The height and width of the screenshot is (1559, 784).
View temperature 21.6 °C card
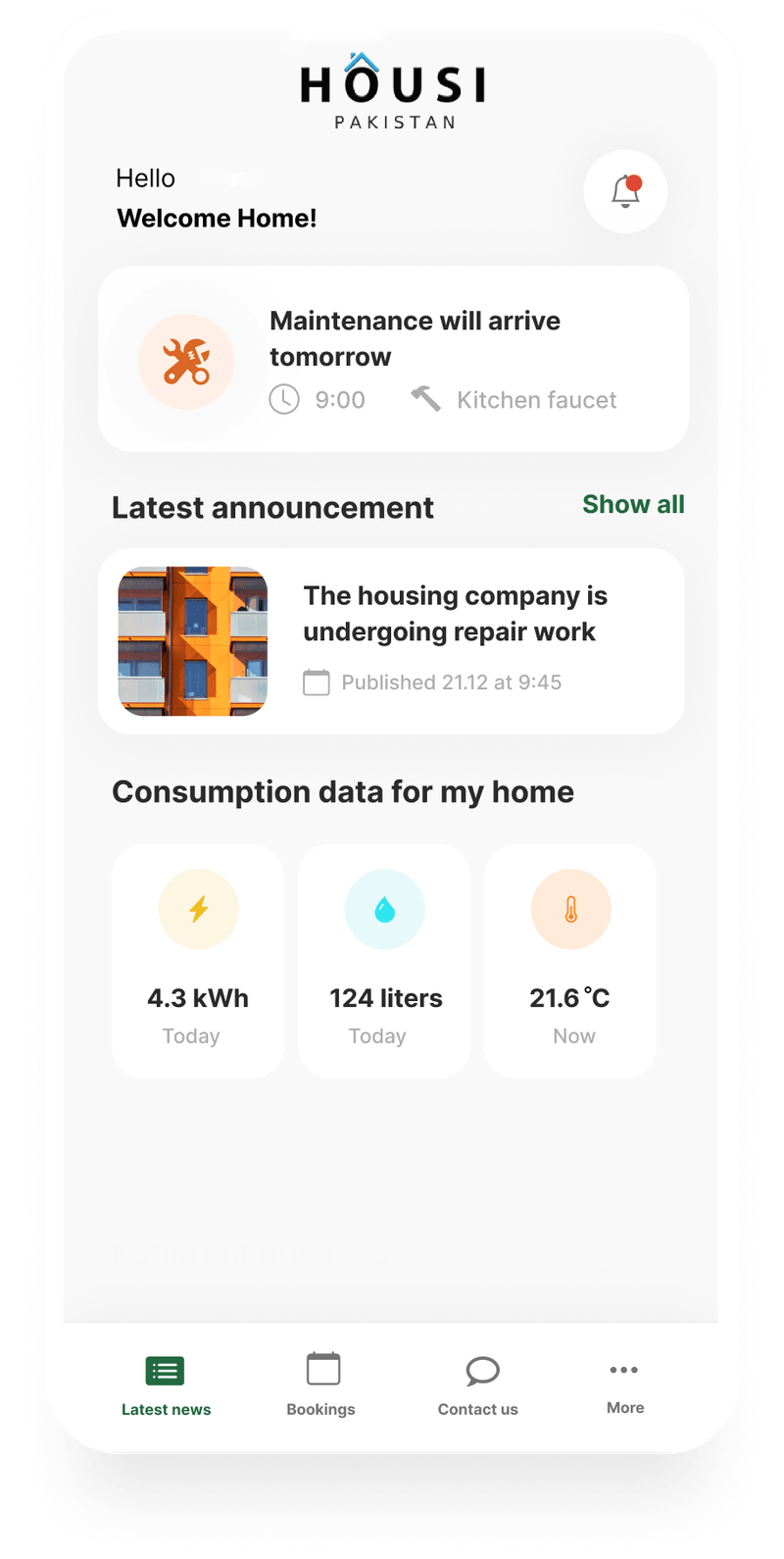(x=570, y=961)
